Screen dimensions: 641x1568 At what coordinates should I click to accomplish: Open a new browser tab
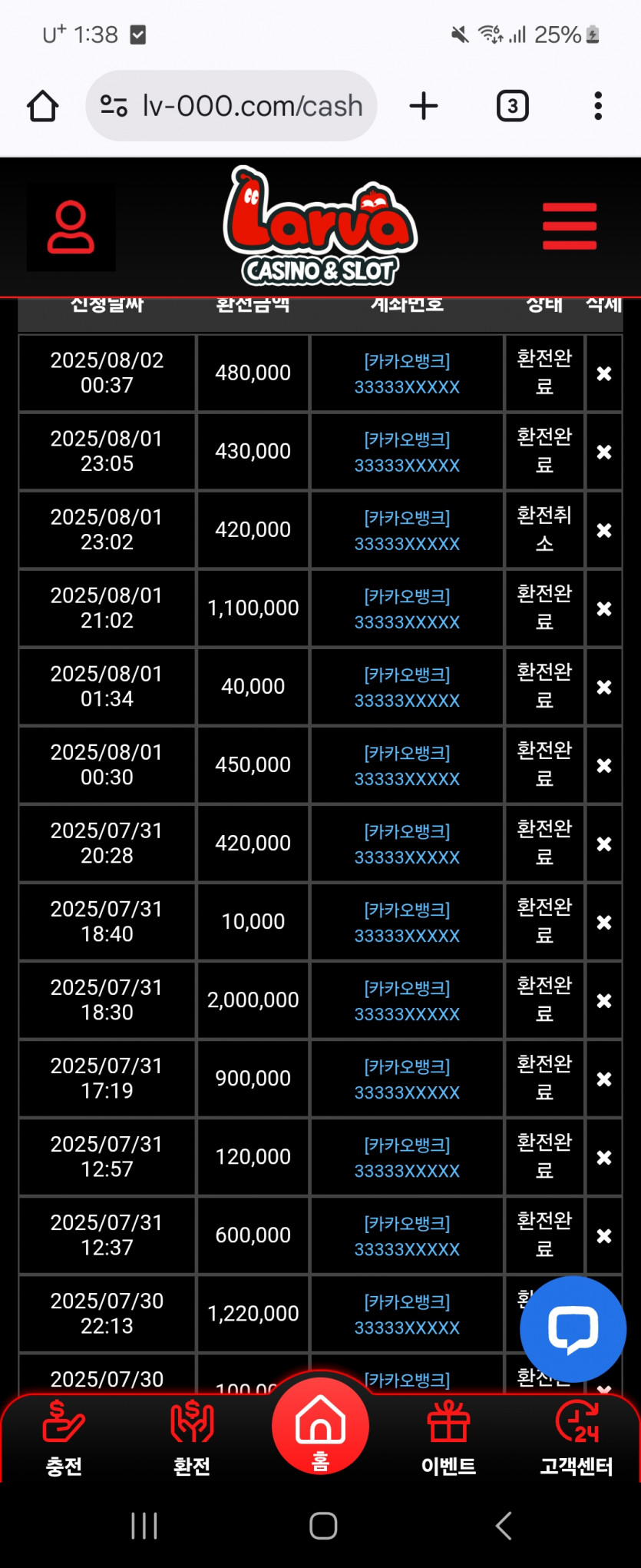click(x=424, y=106)
